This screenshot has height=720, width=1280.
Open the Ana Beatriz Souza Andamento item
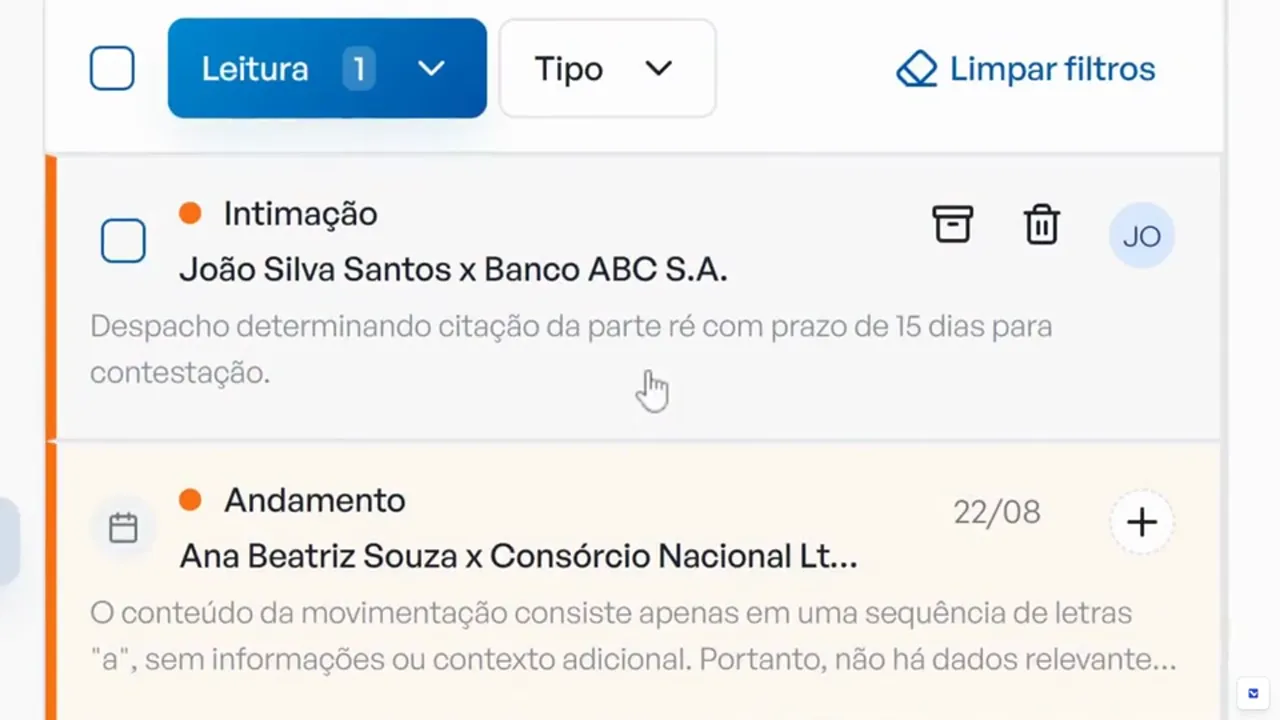(x=517, y=556)
